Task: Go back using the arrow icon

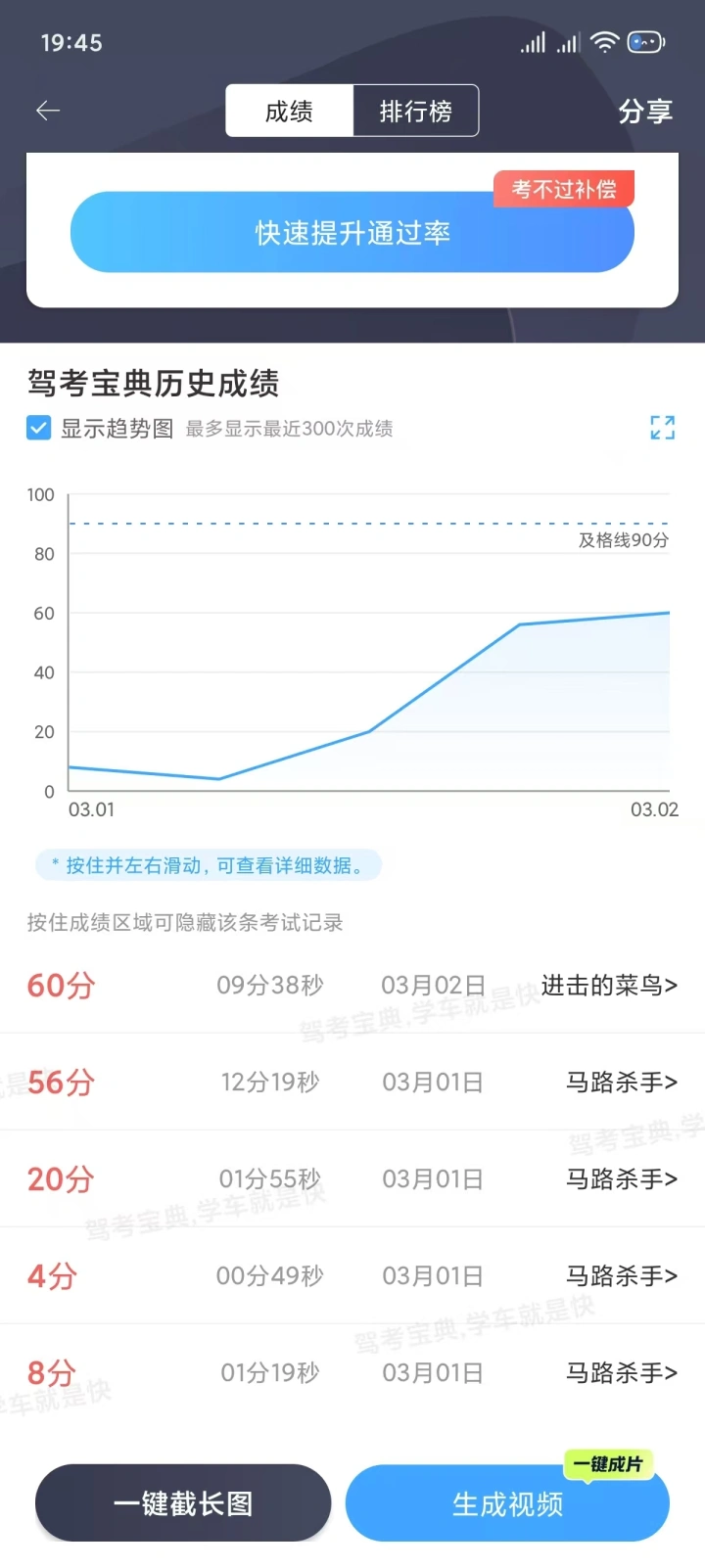Action: tap(48, 111)
